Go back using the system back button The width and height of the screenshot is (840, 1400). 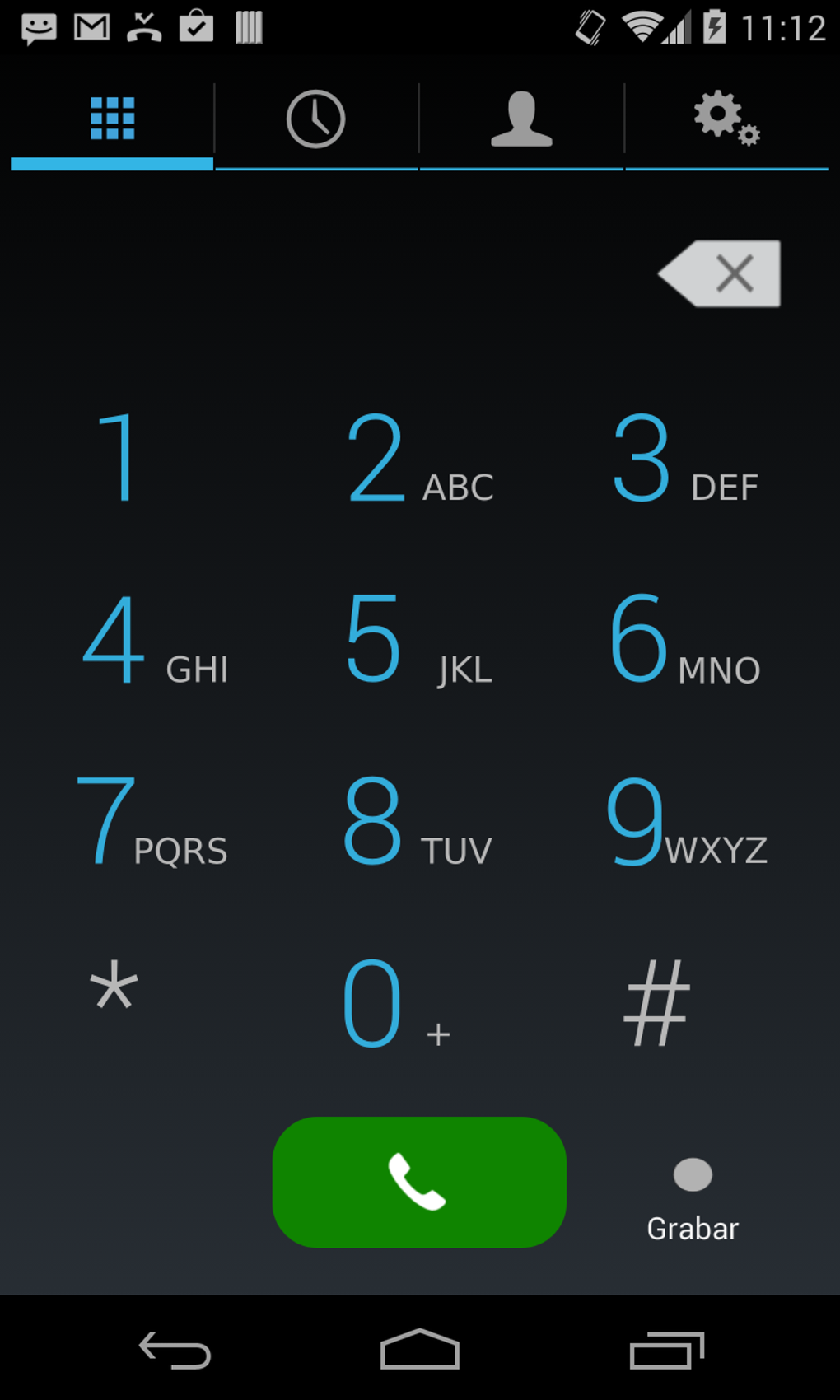(175, 1350)
